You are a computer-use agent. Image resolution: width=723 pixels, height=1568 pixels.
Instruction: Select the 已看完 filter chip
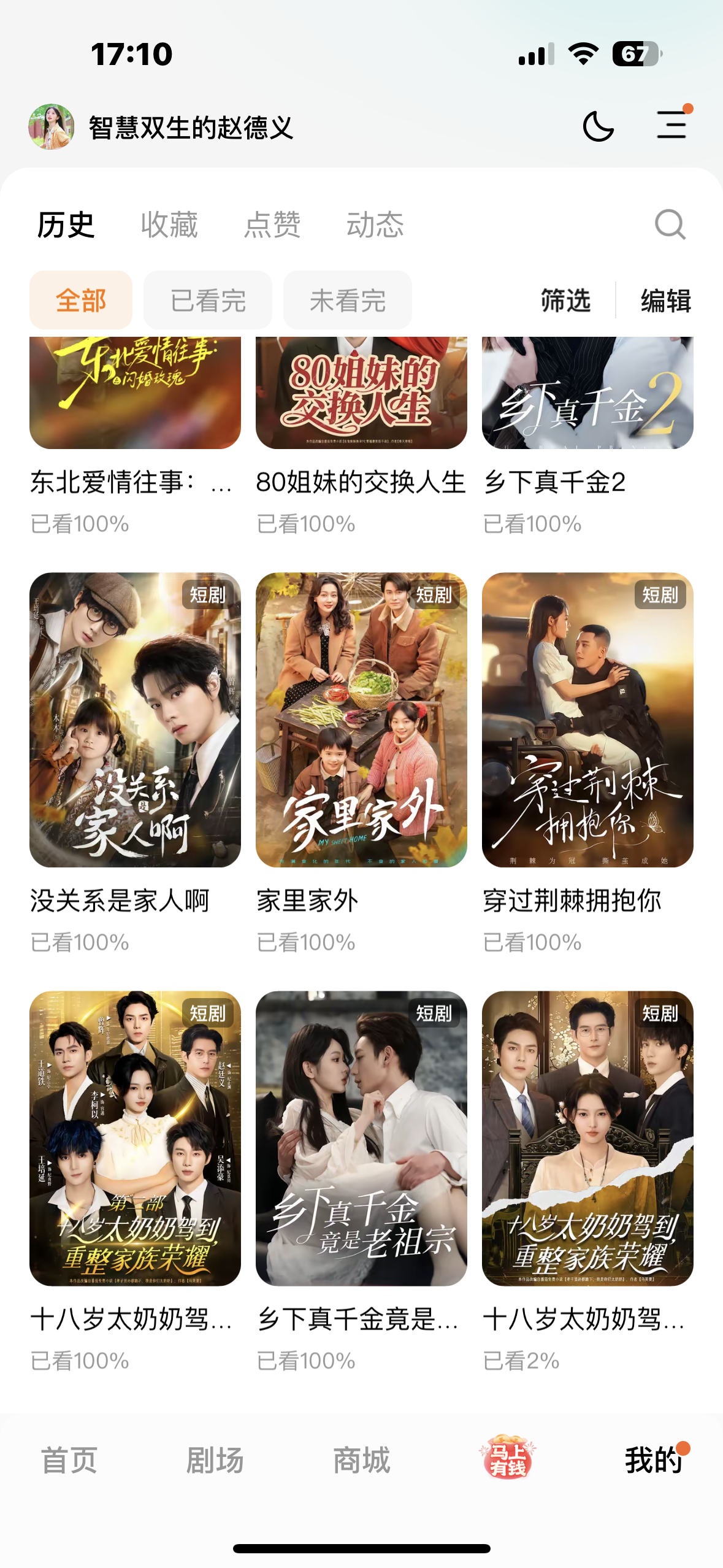(208, 301)
